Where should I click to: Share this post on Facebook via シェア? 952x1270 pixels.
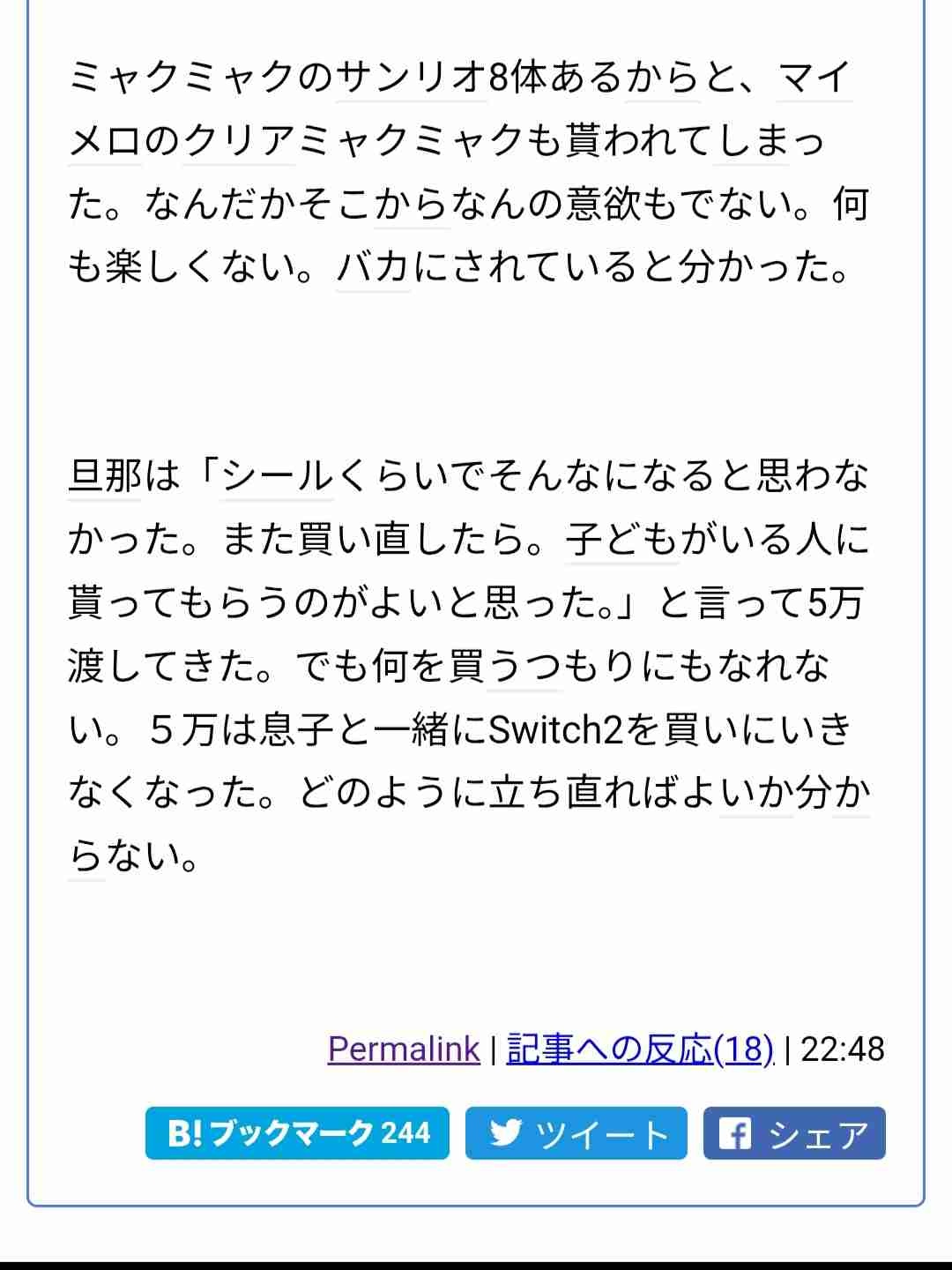coord(794,1133)
